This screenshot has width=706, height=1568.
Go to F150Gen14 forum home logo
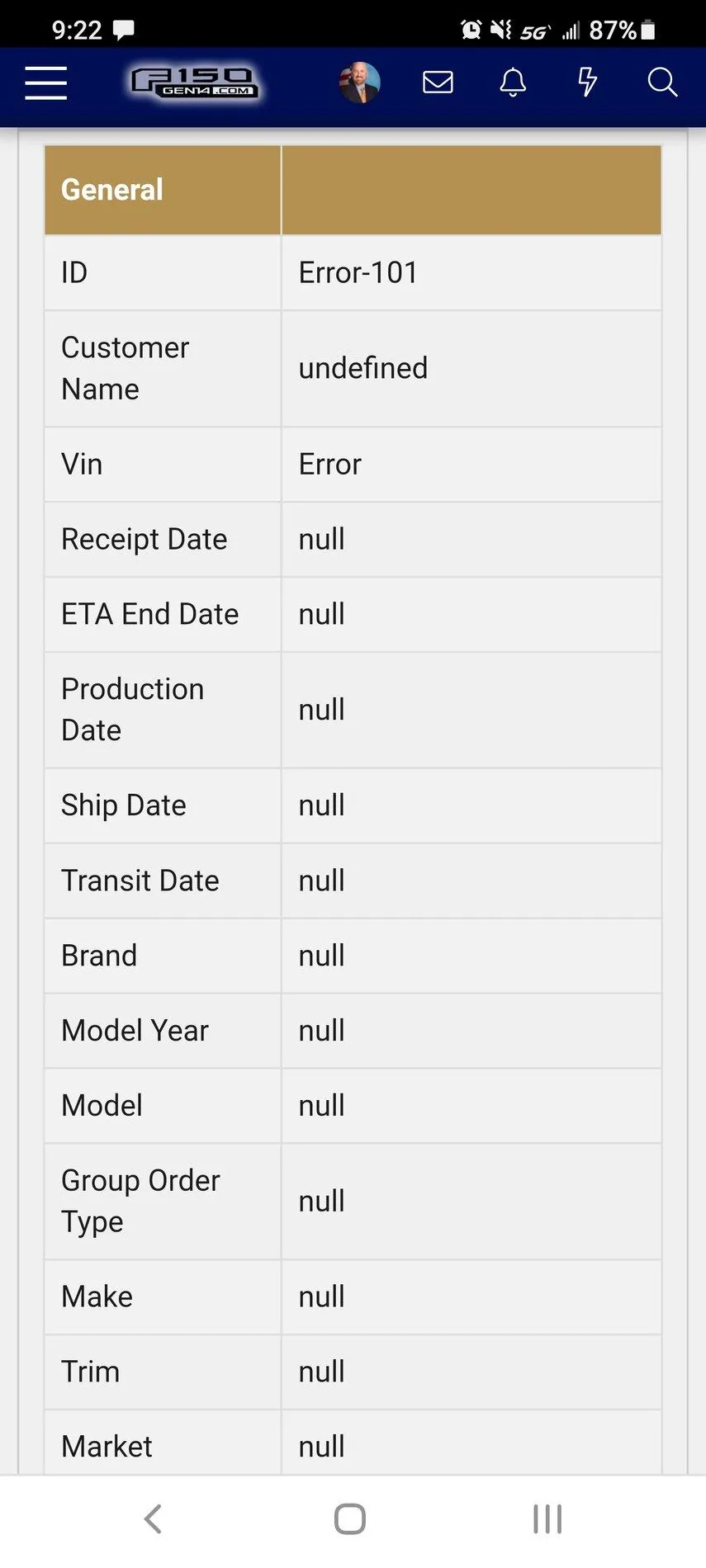pos(195,83)
